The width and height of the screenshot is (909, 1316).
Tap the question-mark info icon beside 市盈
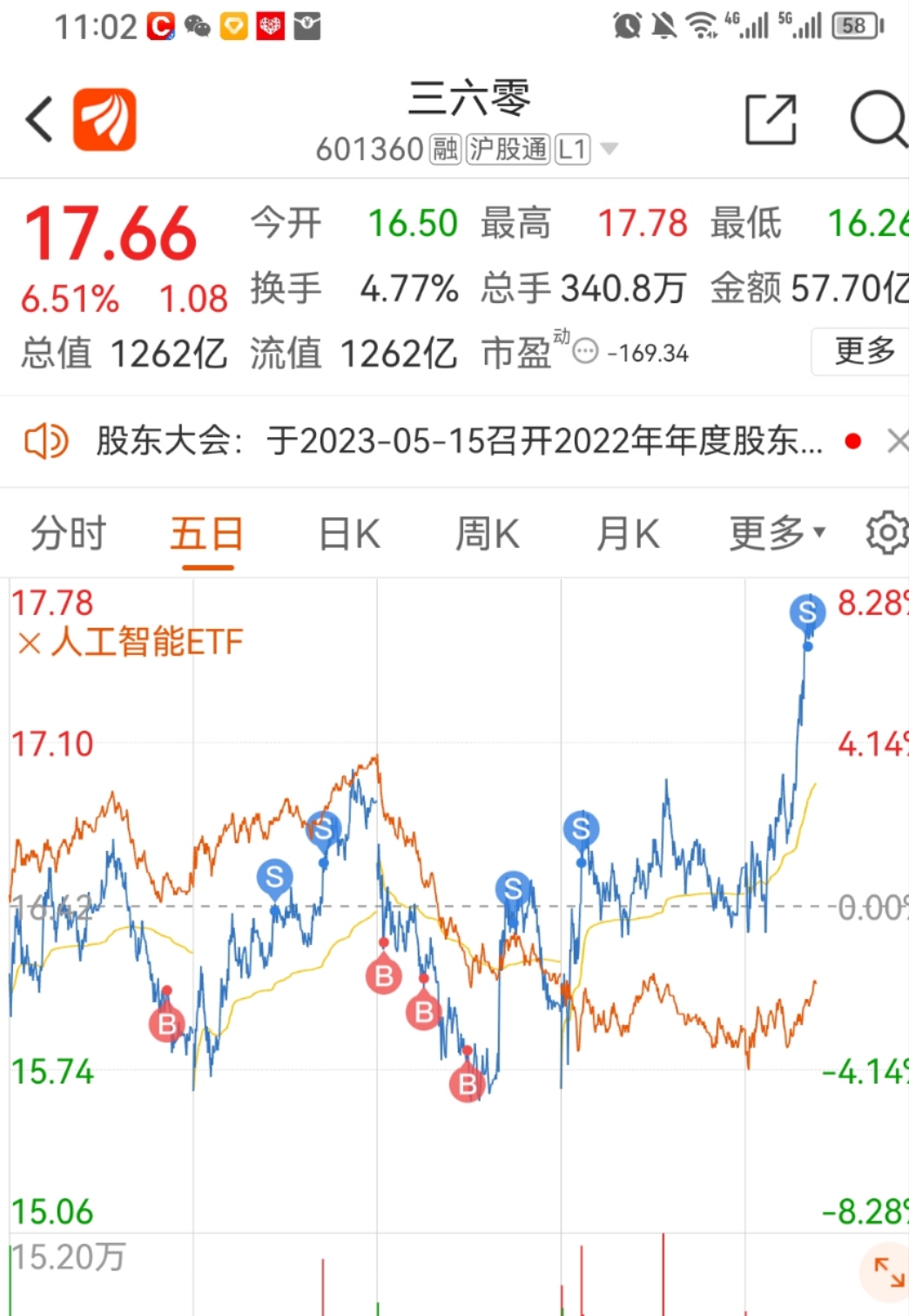pyautogui.click(x=585, y=352)
